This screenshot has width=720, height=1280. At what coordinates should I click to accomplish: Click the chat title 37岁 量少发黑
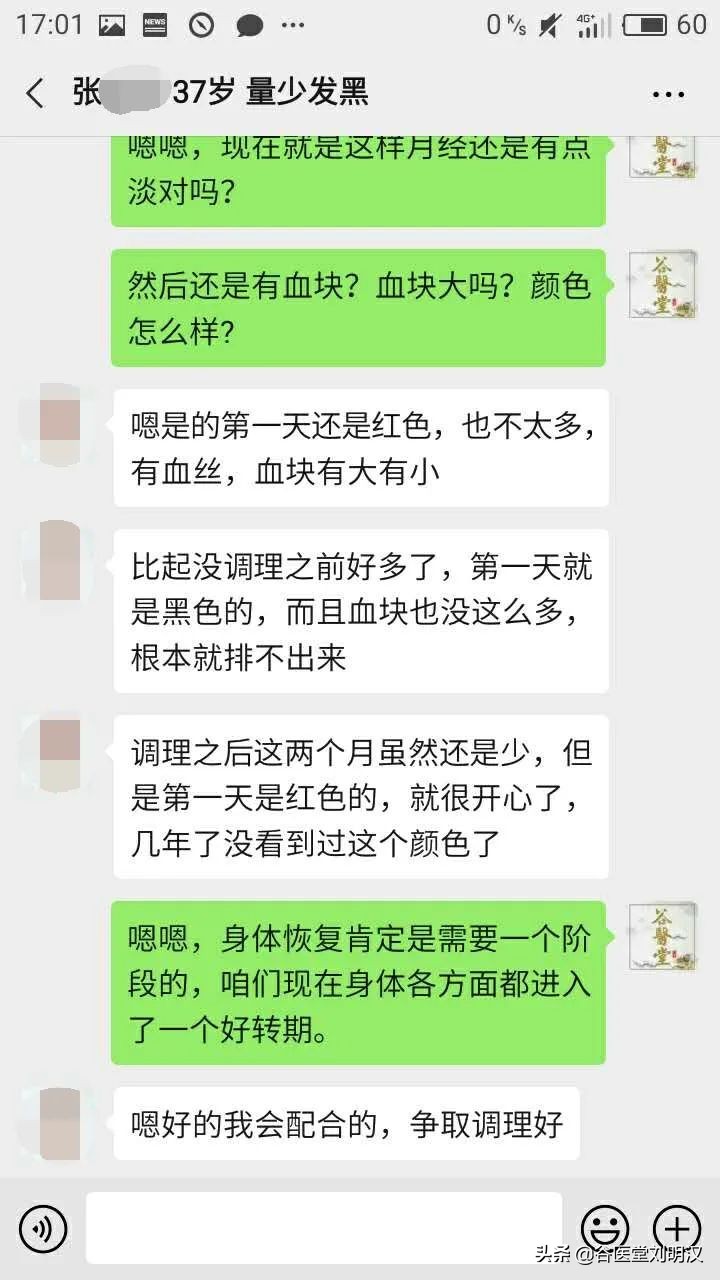click(x=220, y=92)
